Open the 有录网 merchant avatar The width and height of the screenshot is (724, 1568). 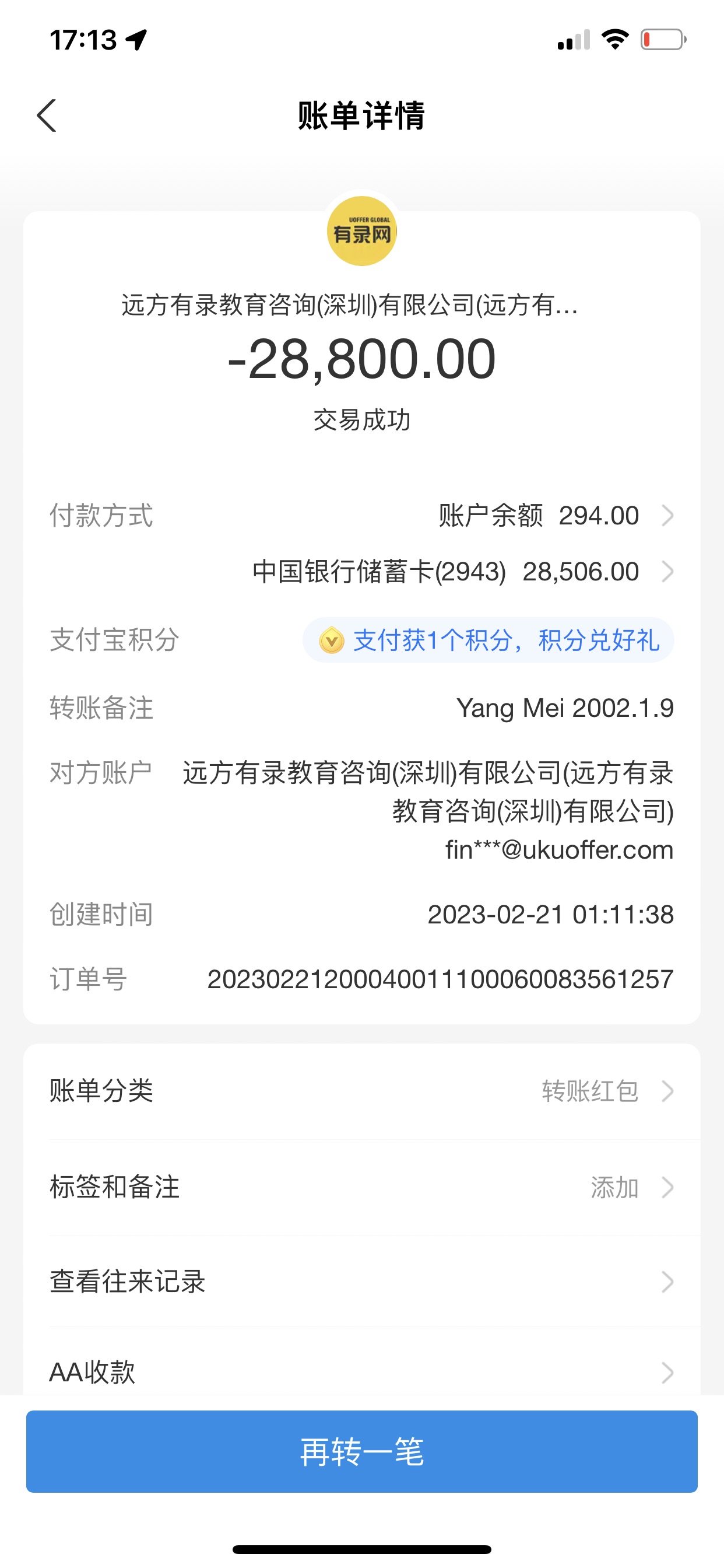click(x=362, y=232)
